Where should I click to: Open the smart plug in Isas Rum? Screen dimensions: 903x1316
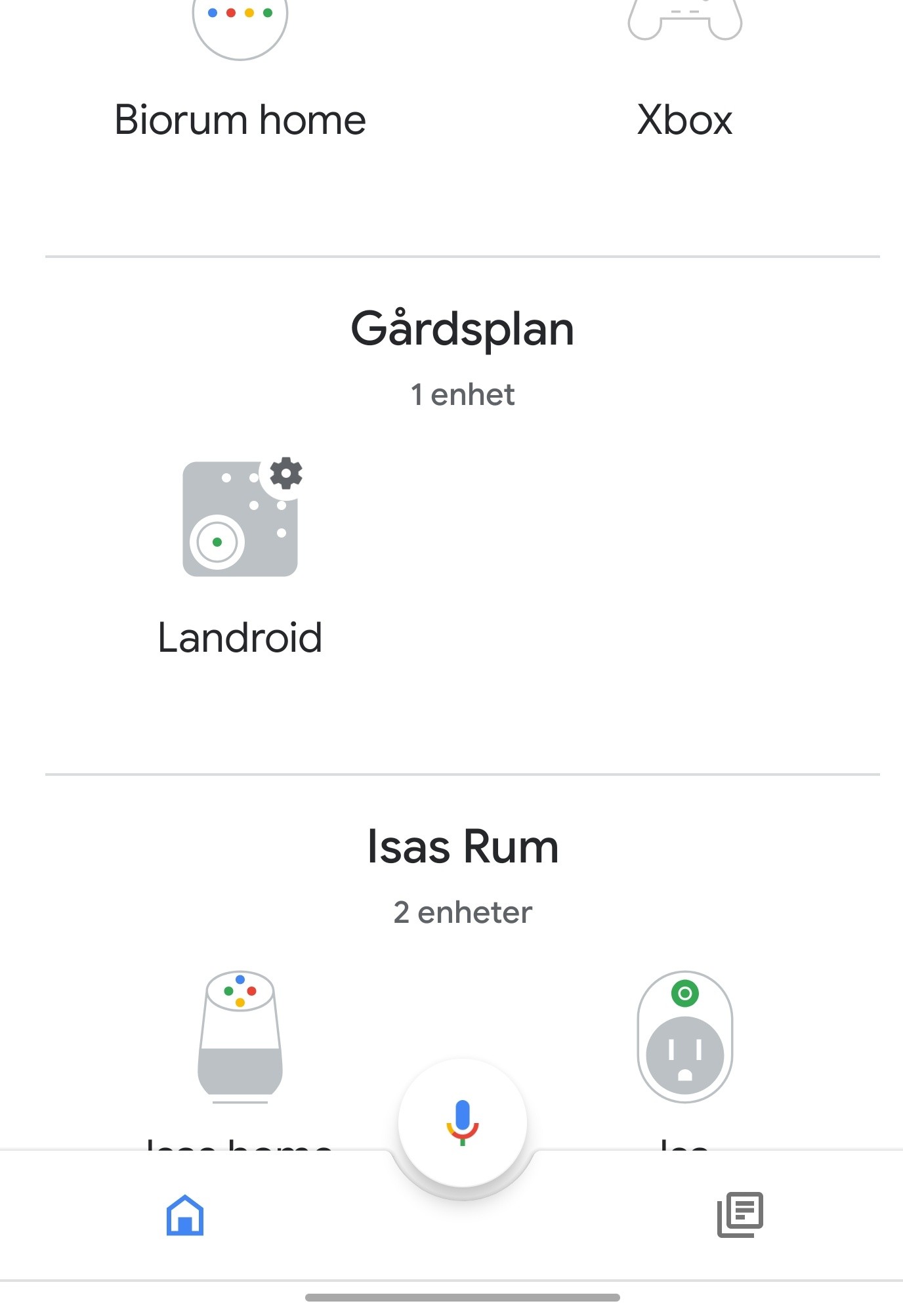click(x=684, y=1036)
